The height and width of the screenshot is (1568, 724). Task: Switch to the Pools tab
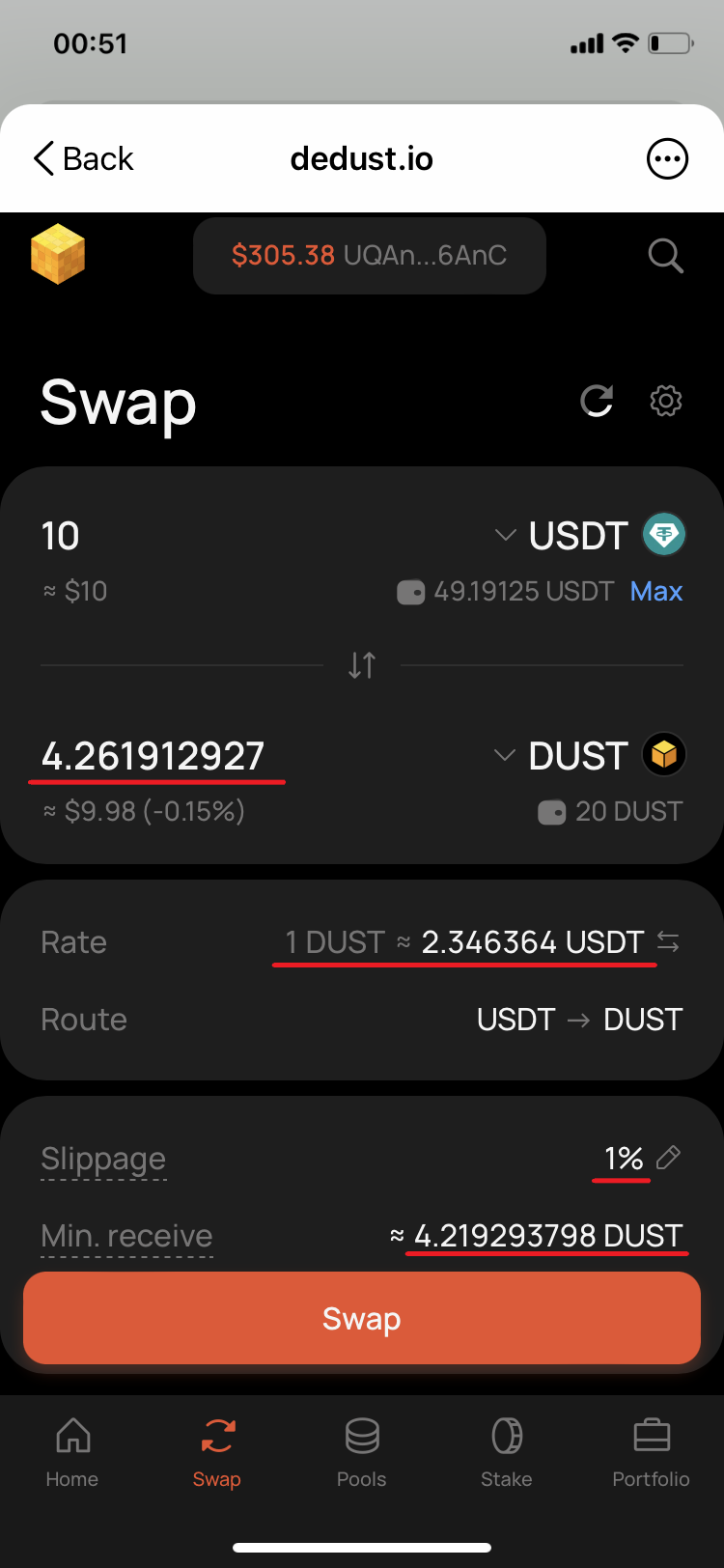pyautogui.click(x=362, y=1451)
